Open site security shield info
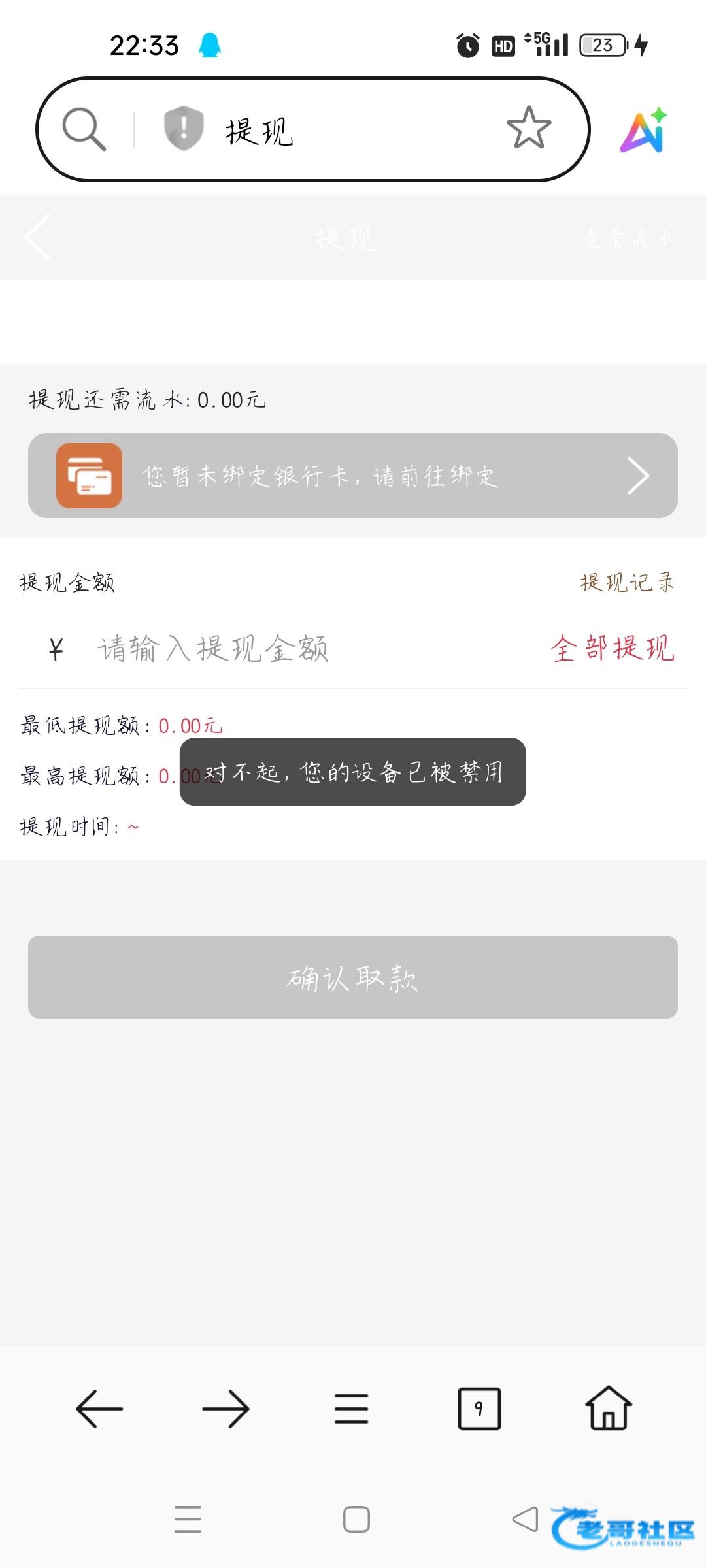Image resolution: width=706 pixels, height=1568 pixels. (184, 129)
